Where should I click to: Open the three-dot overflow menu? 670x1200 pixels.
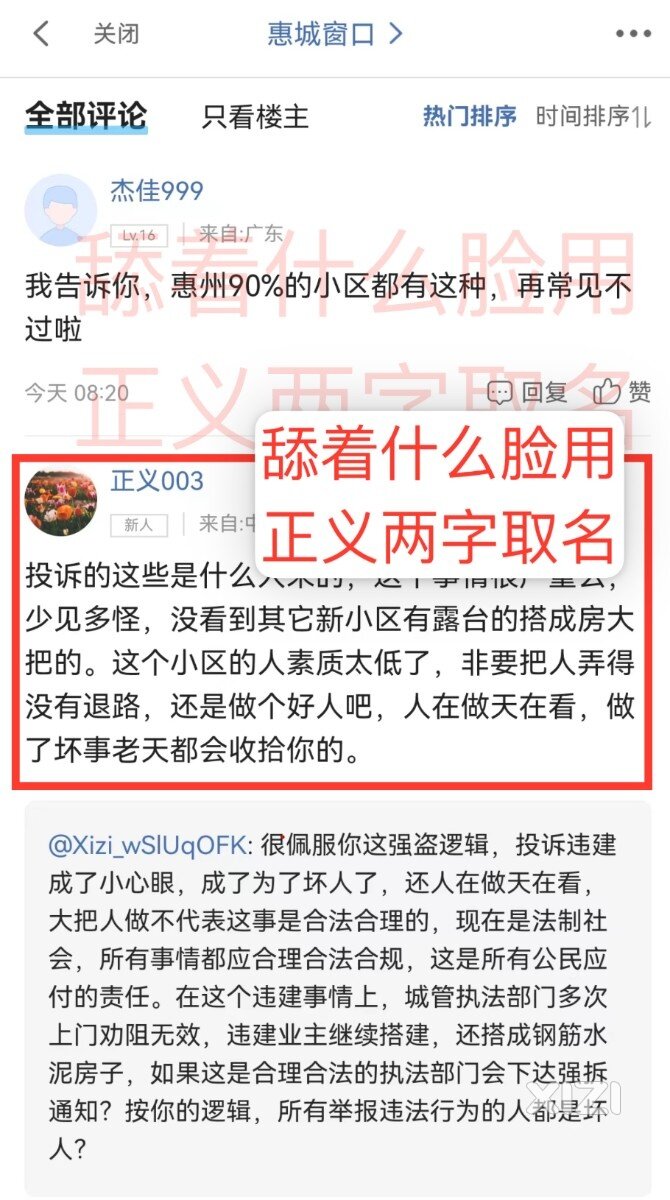tap(632, 34)
